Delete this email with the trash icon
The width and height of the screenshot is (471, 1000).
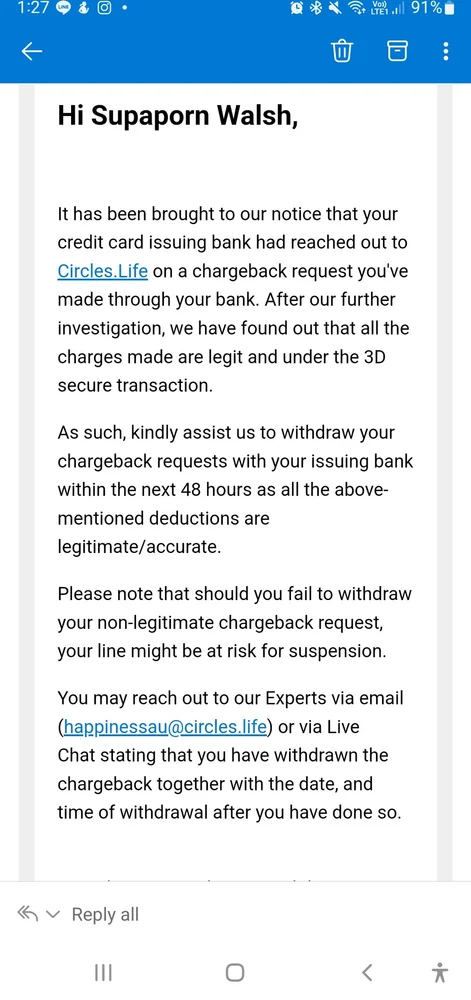(x=342, y=51)
